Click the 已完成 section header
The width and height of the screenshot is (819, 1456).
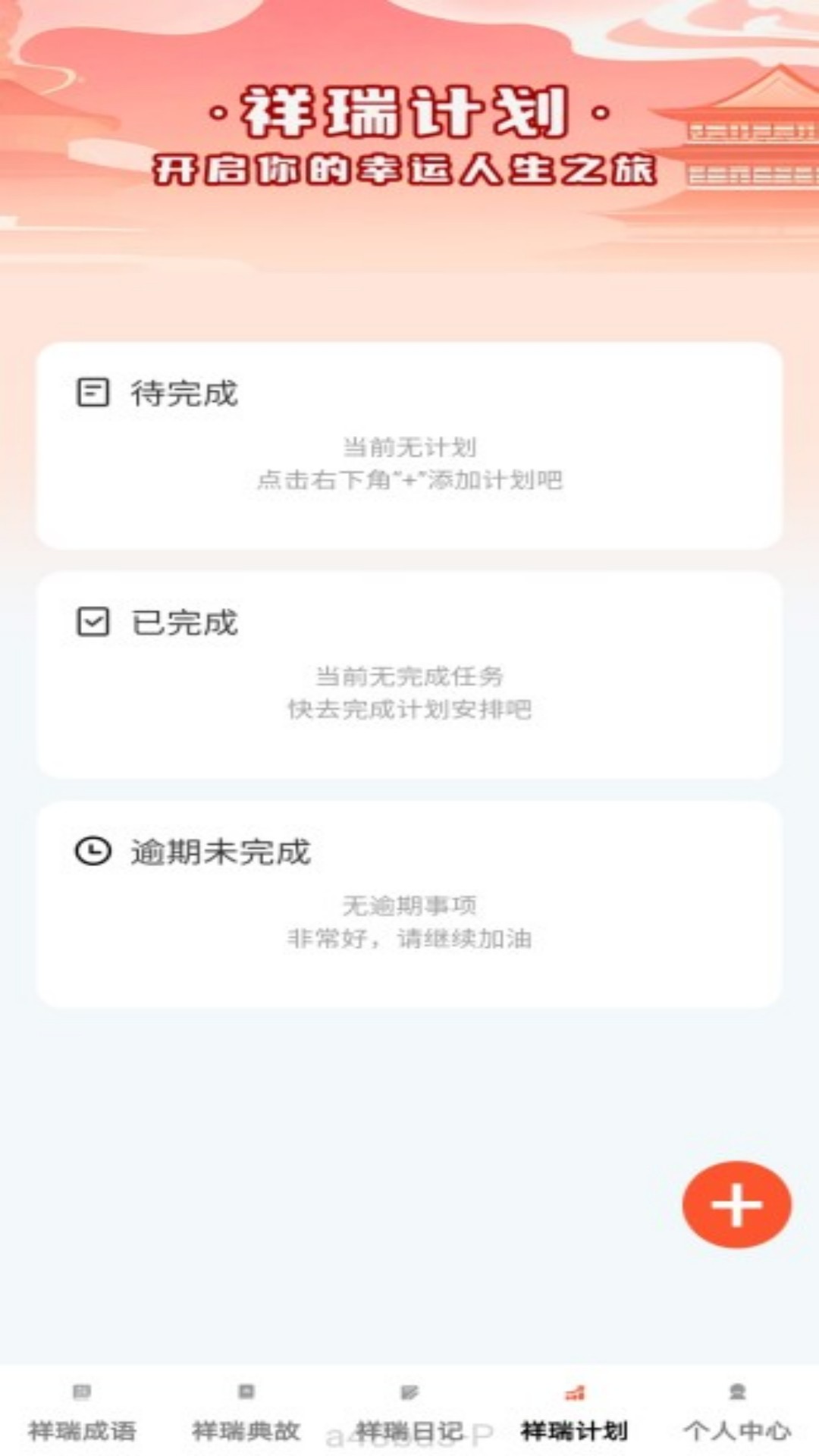pos(184,623)
